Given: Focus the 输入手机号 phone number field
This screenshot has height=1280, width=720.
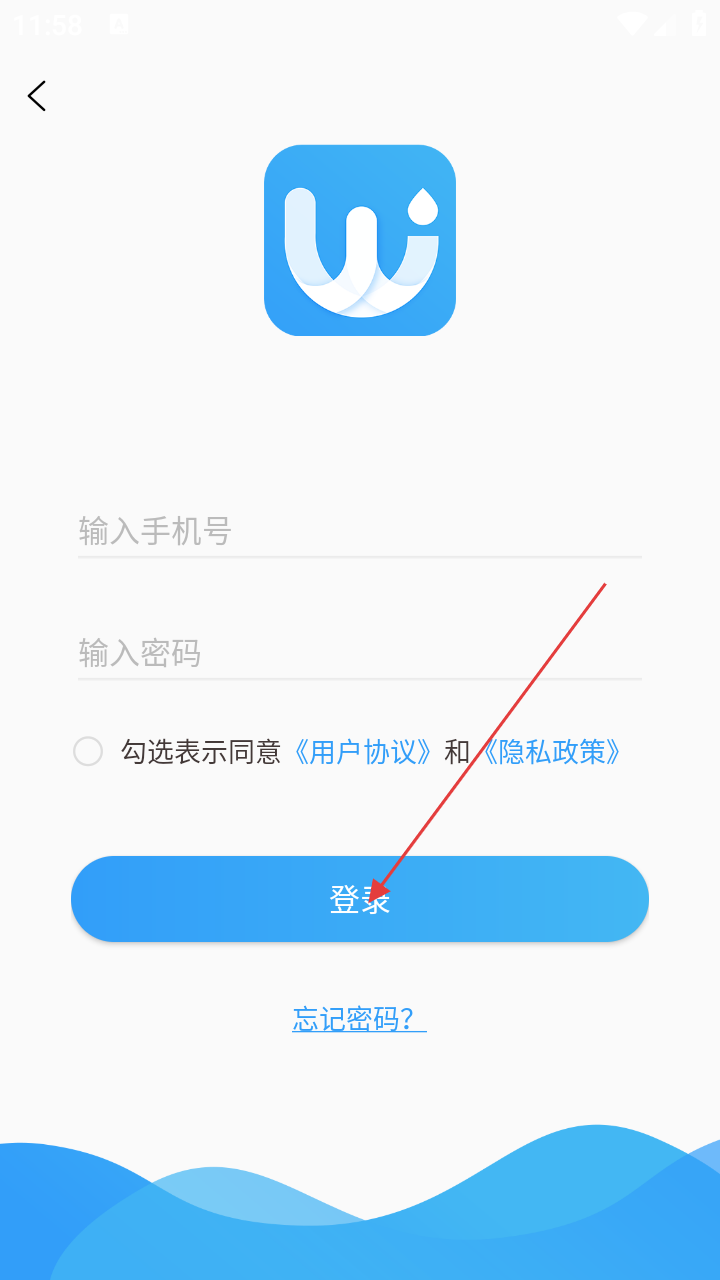Looking at the screenshot, I should click(x=358, y=531).
